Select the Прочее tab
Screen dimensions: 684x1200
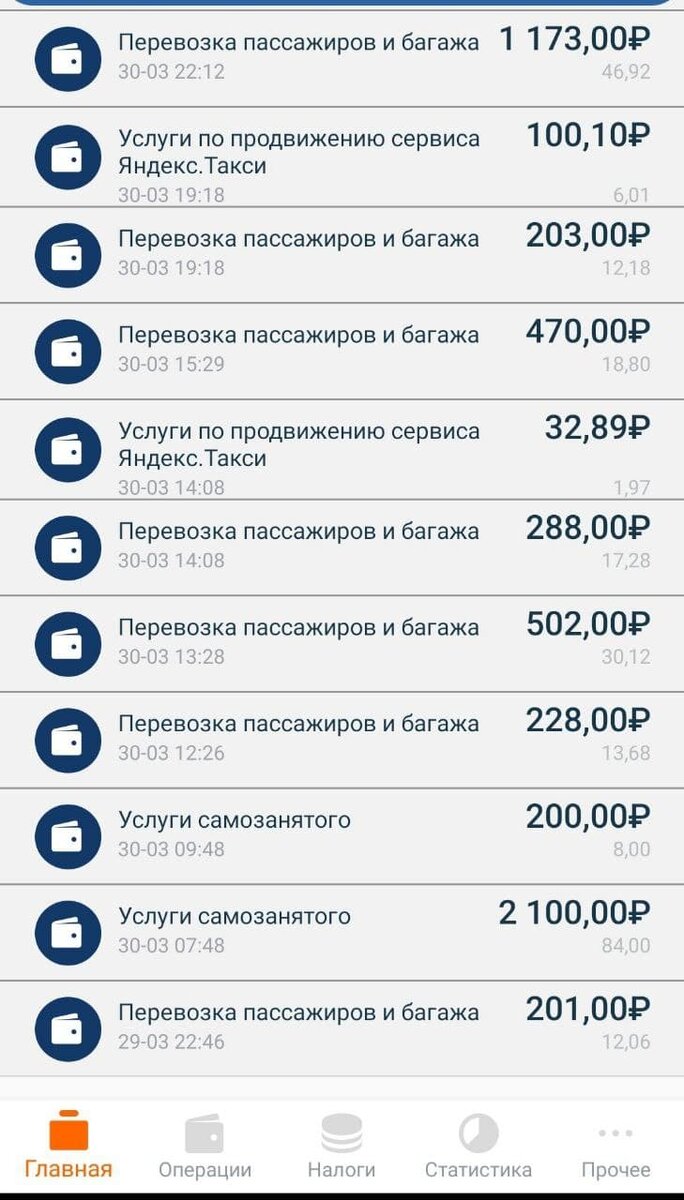pyautogui.click(x=616, y=1146)
